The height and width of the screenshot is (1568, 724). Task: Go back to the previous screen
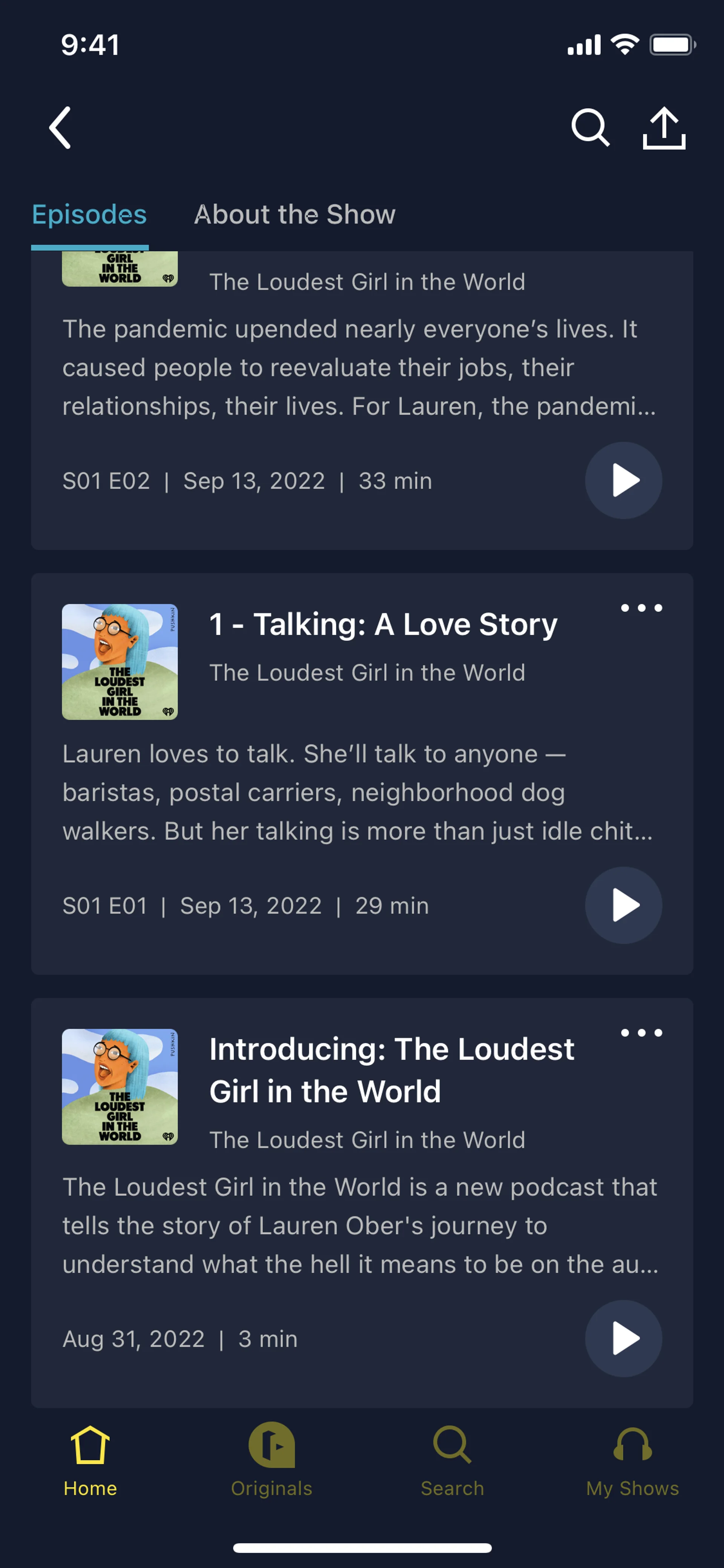60,128
